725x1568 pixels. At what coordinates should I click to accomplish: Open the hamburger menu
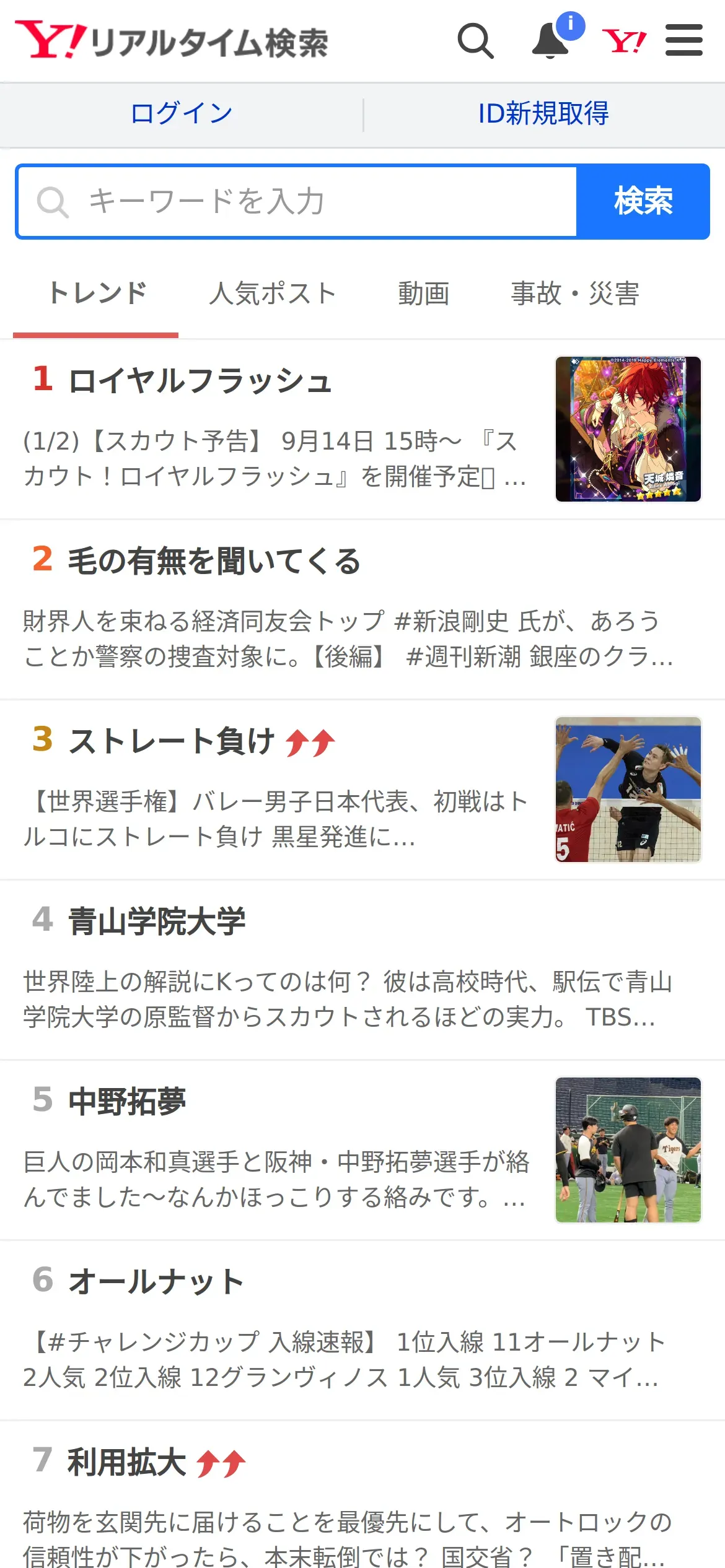[x=683, y=41]
